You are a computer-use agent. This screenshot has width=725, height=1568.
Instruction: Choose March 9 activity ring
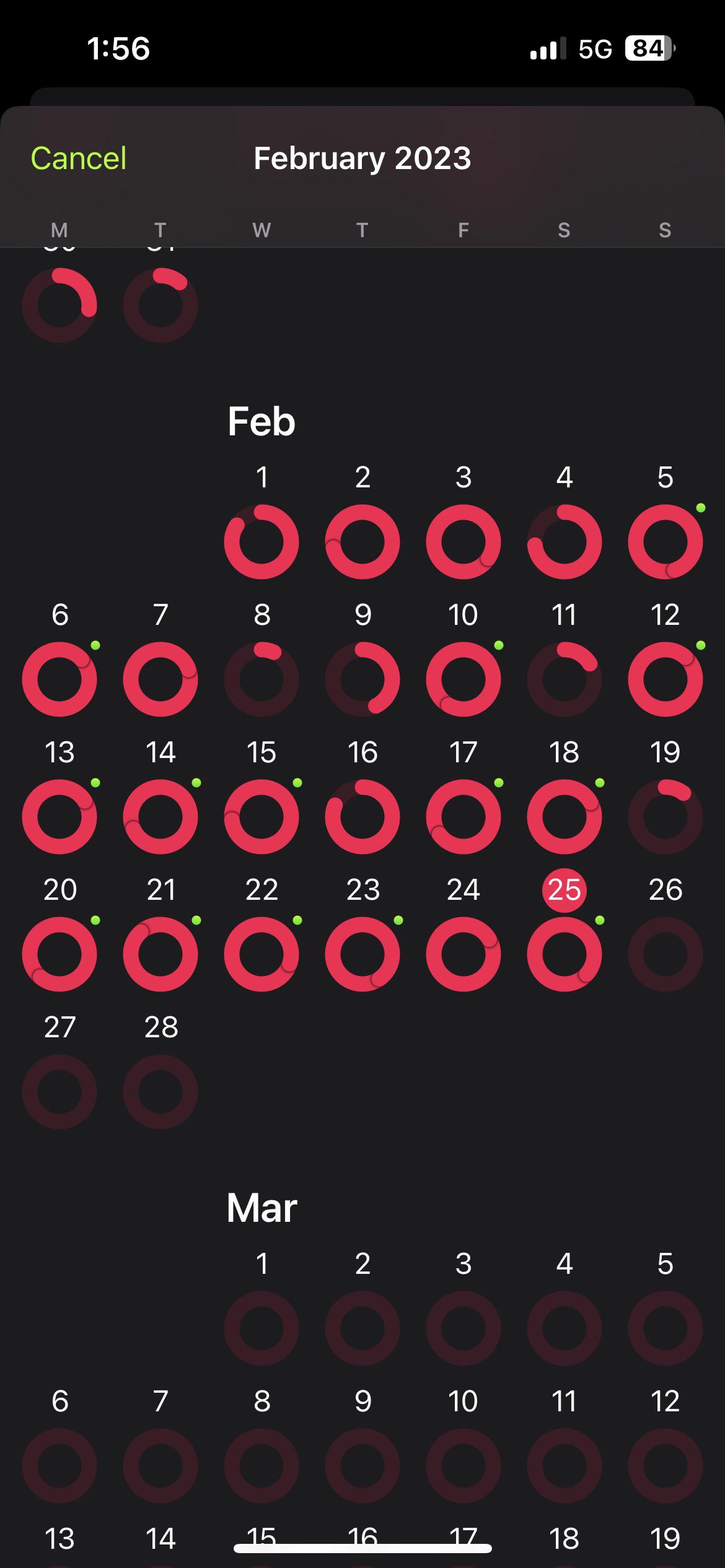tap(362, 1465)
